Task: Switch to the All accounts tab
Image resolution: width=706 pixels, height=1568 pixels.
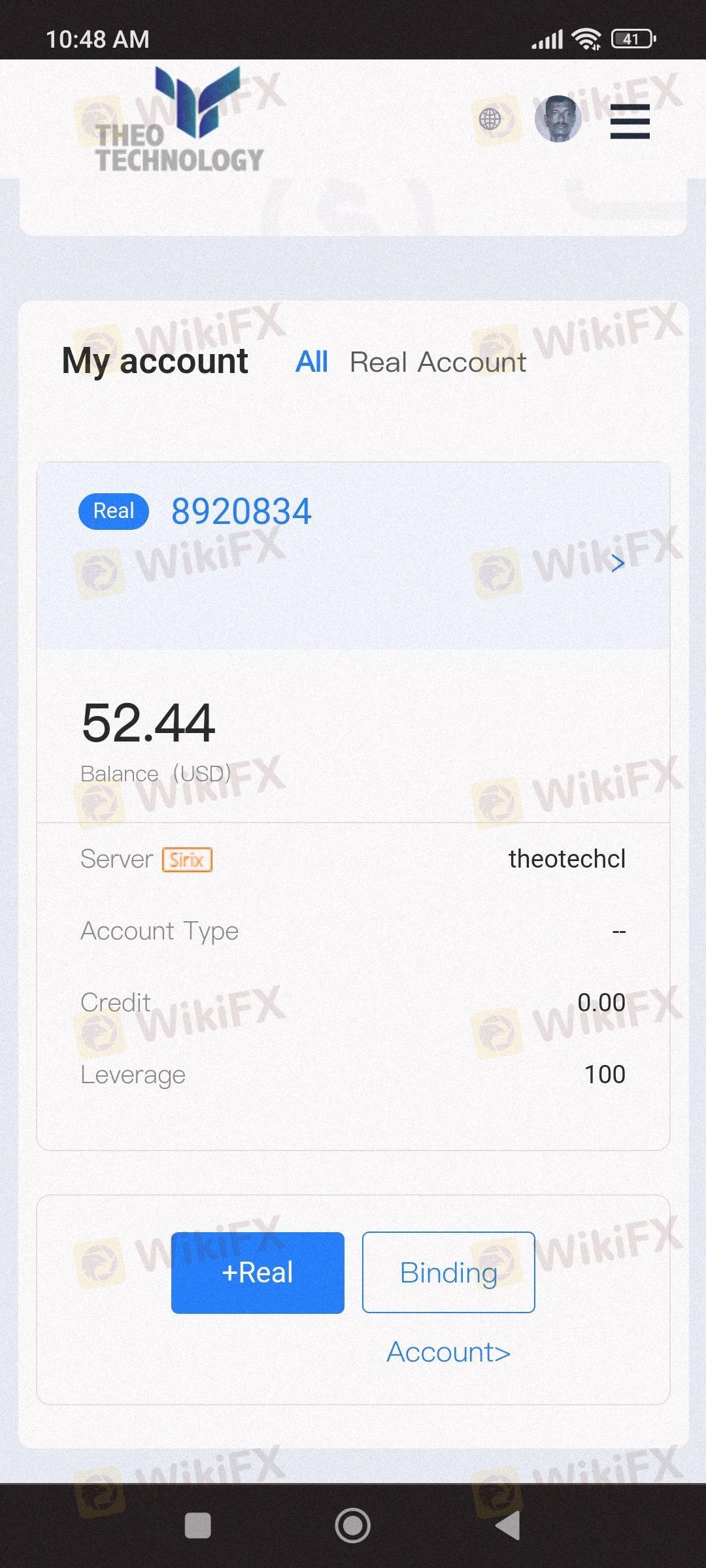Action: pos(312,361)
